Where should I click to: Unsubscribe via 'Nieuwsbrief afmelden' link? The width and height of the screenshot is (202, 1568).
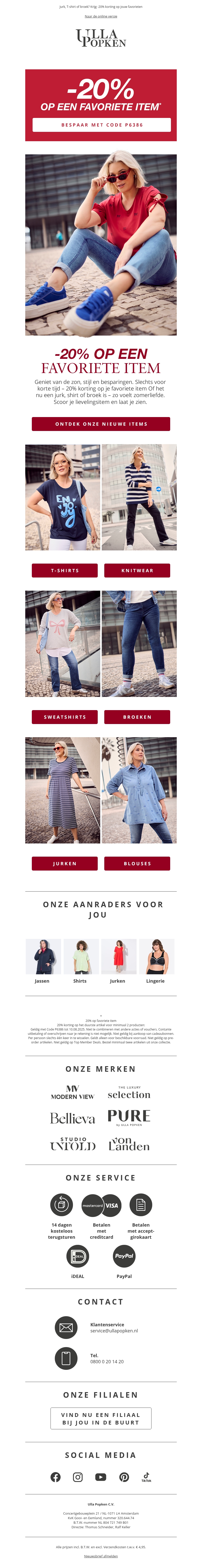coord(101,1556)
